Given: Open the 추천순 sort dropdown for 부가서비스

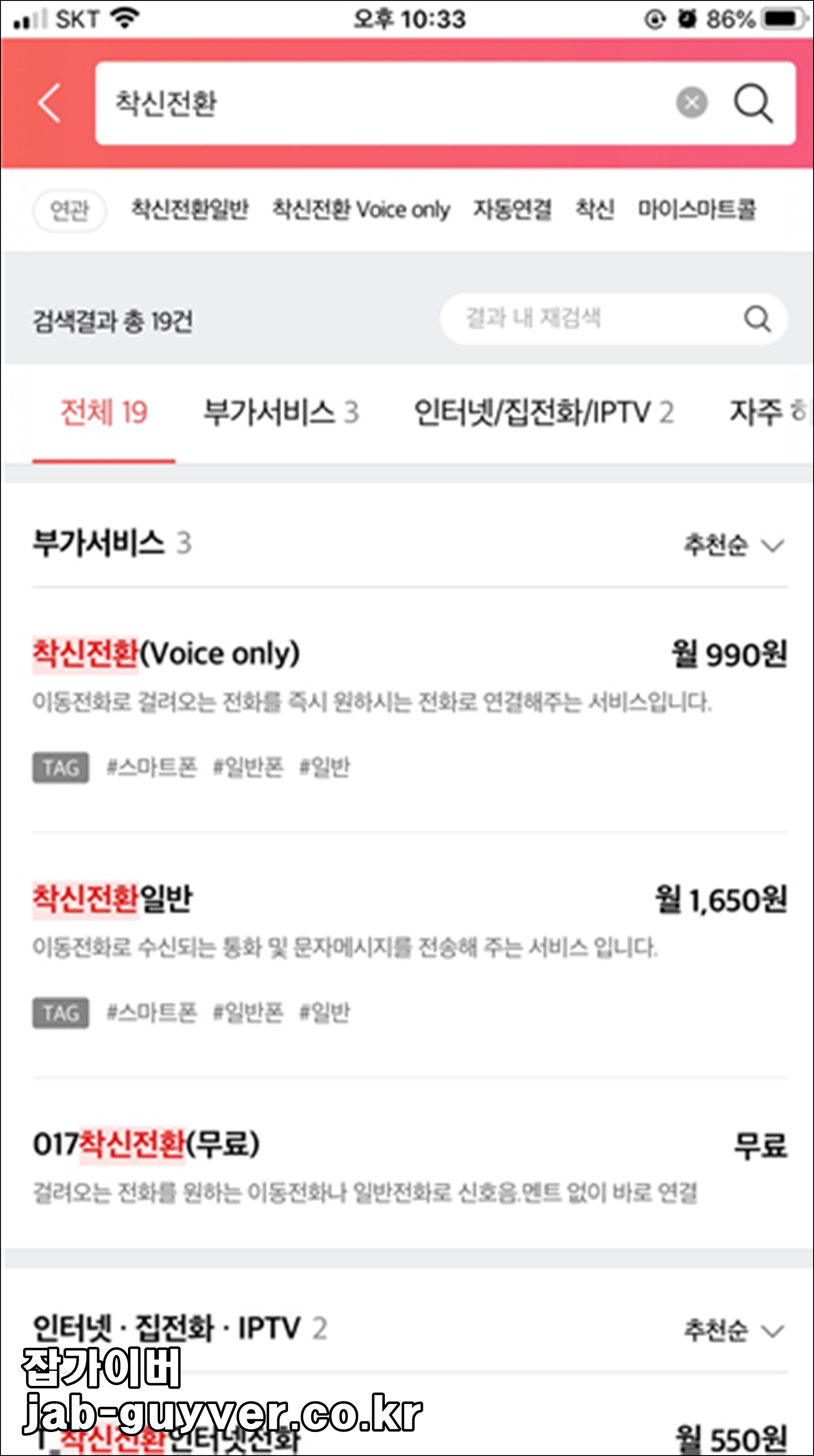Looking at the screenshot, I should tap(729, 544).
